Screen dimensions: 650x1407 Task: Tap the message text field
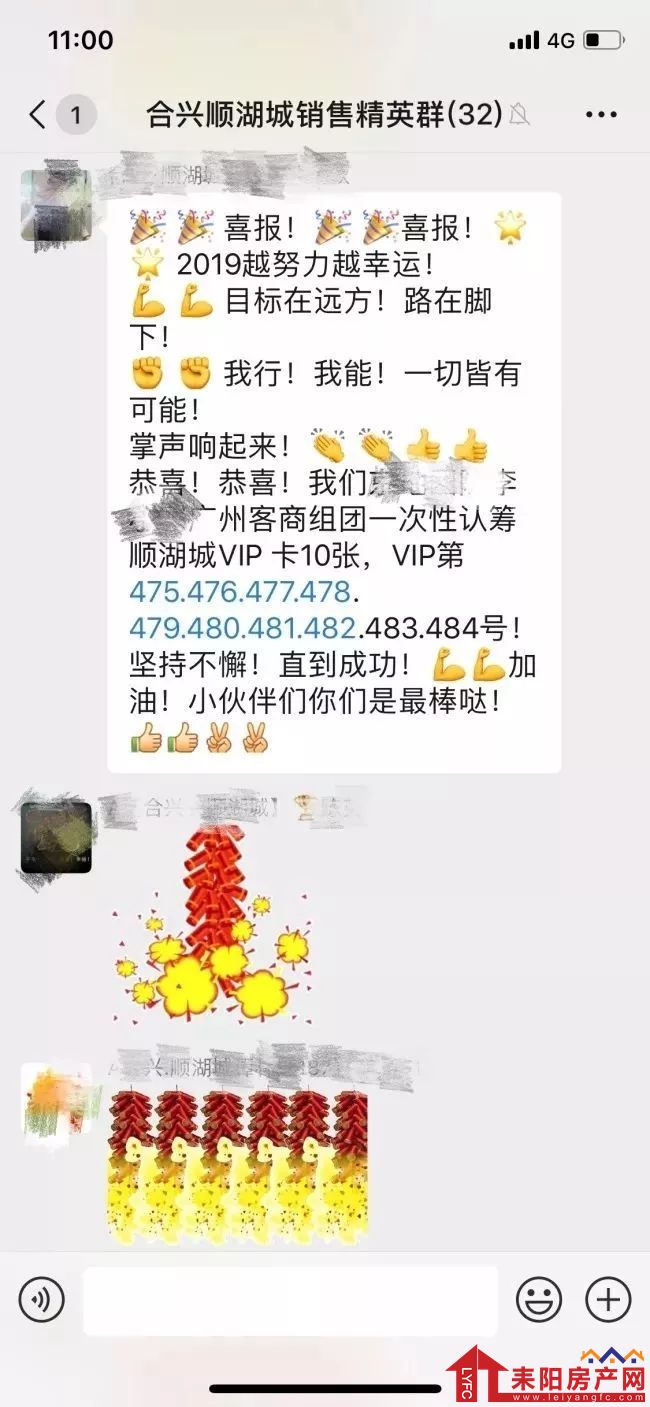point(290,1300)
